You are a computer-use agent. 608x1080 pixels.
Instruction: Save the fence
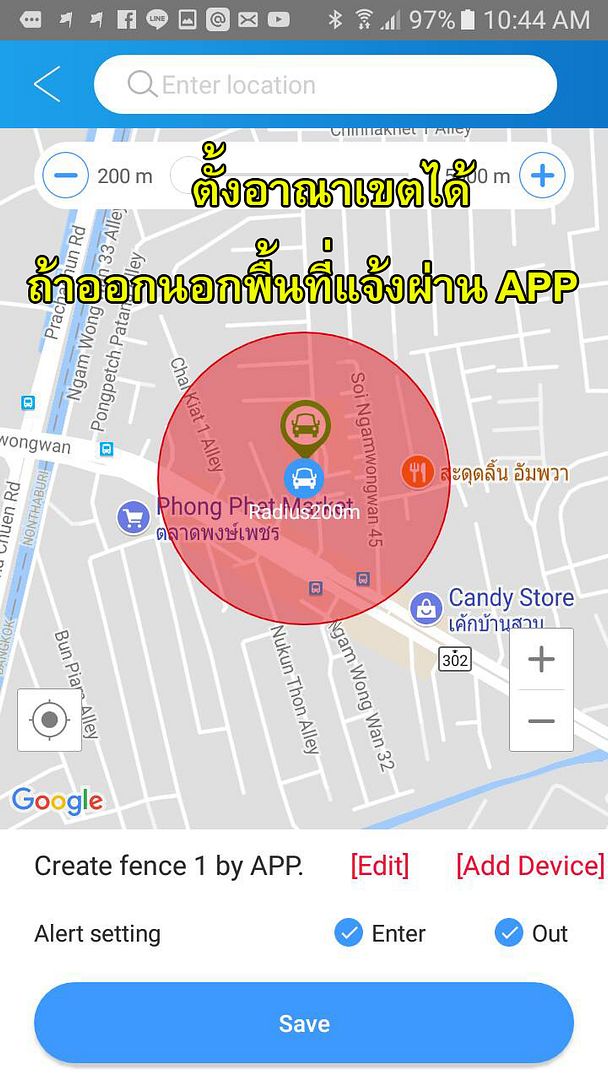(304, 1023)
